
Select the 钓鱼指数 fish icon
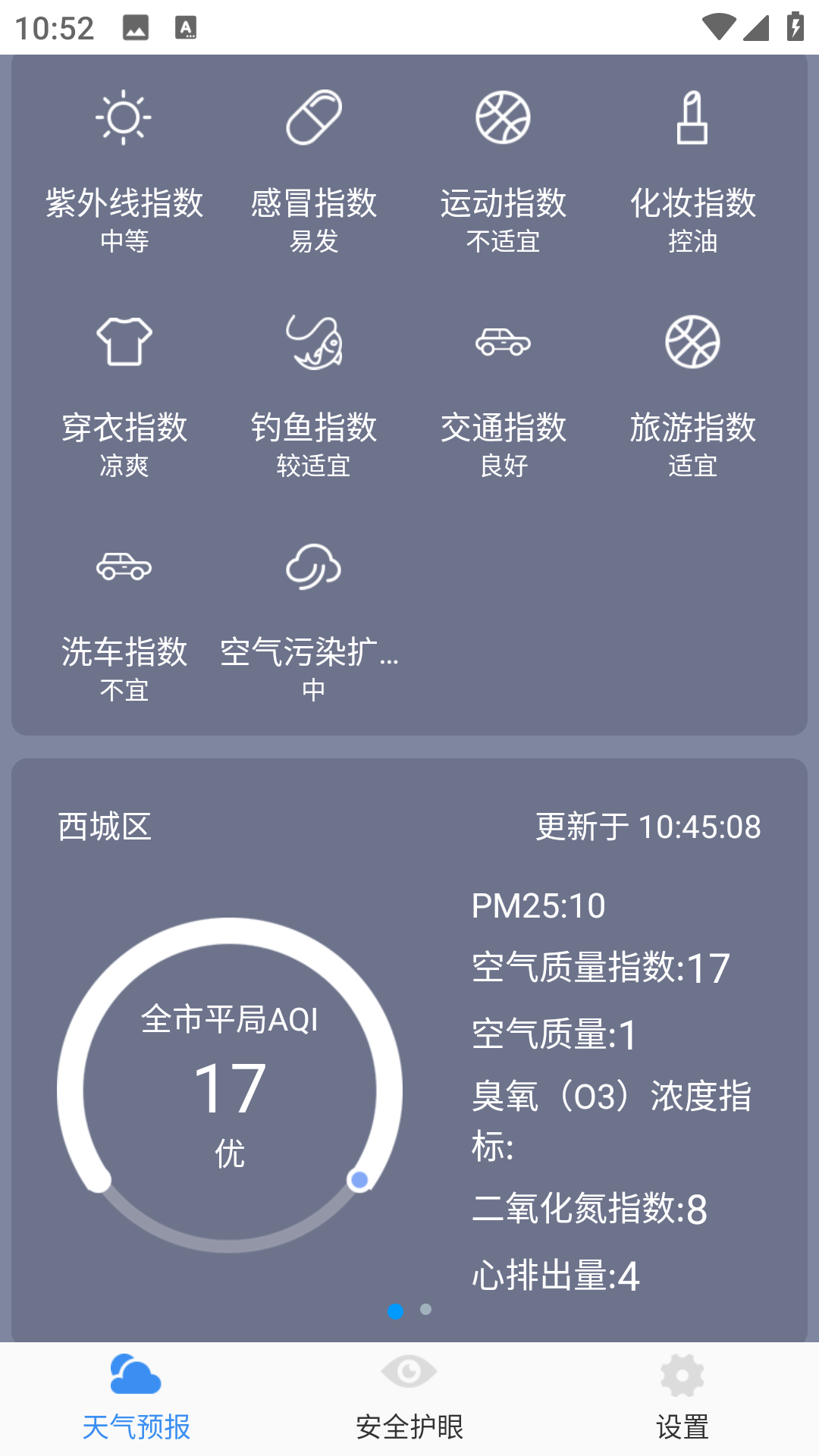(x=314, y=341)
